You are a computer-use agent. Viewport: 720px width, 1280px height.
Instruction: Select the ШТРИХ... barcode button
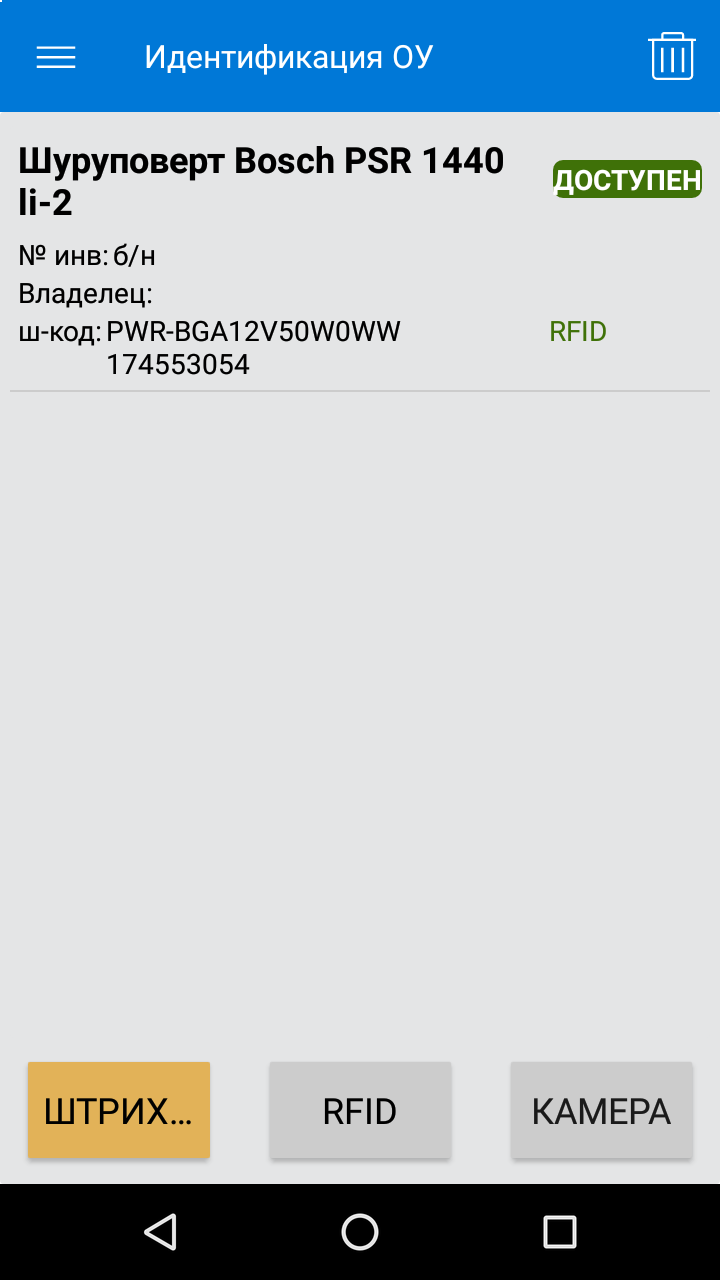pyautogui.click(x=119, y=1110)
